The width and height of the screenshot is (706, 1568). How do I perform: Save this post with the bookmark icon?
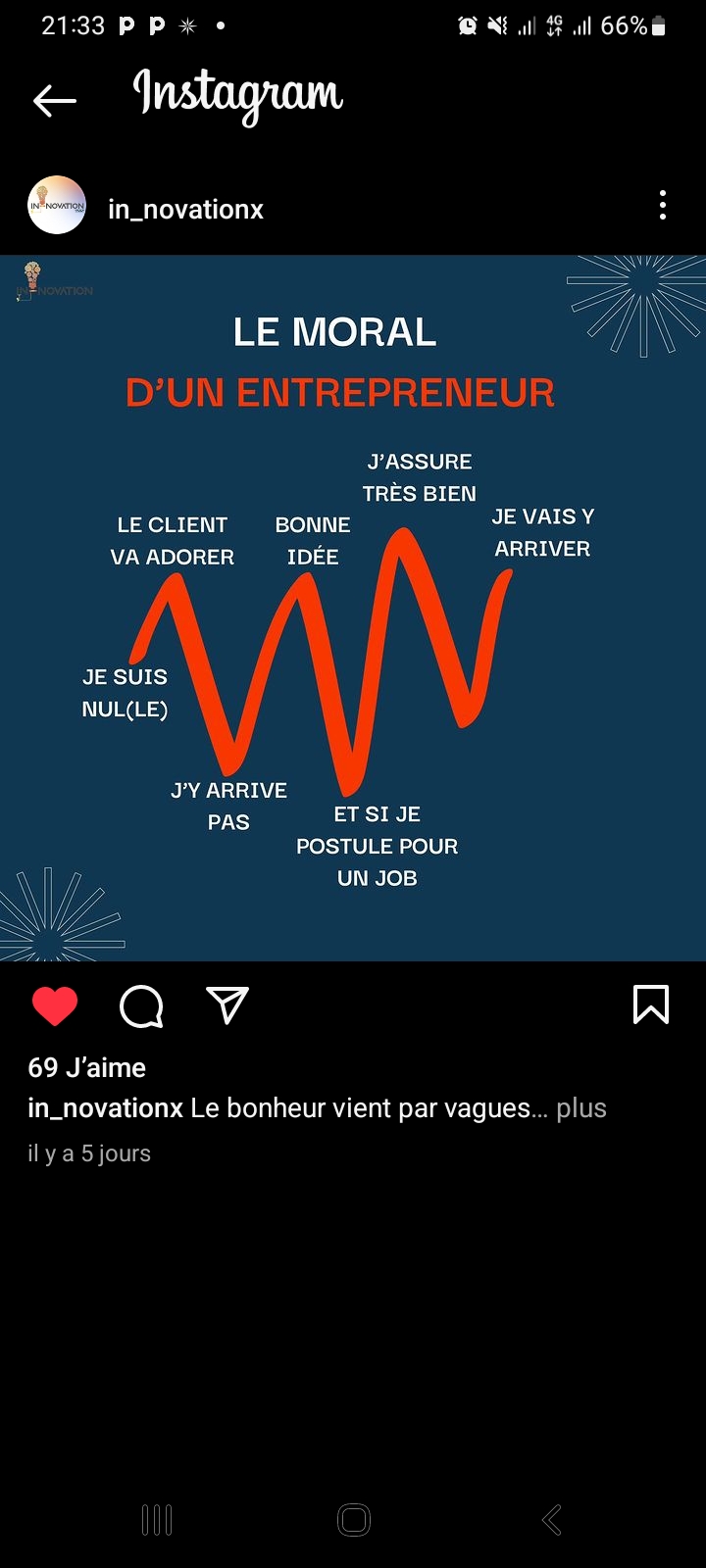click(x=651, y=1005)
